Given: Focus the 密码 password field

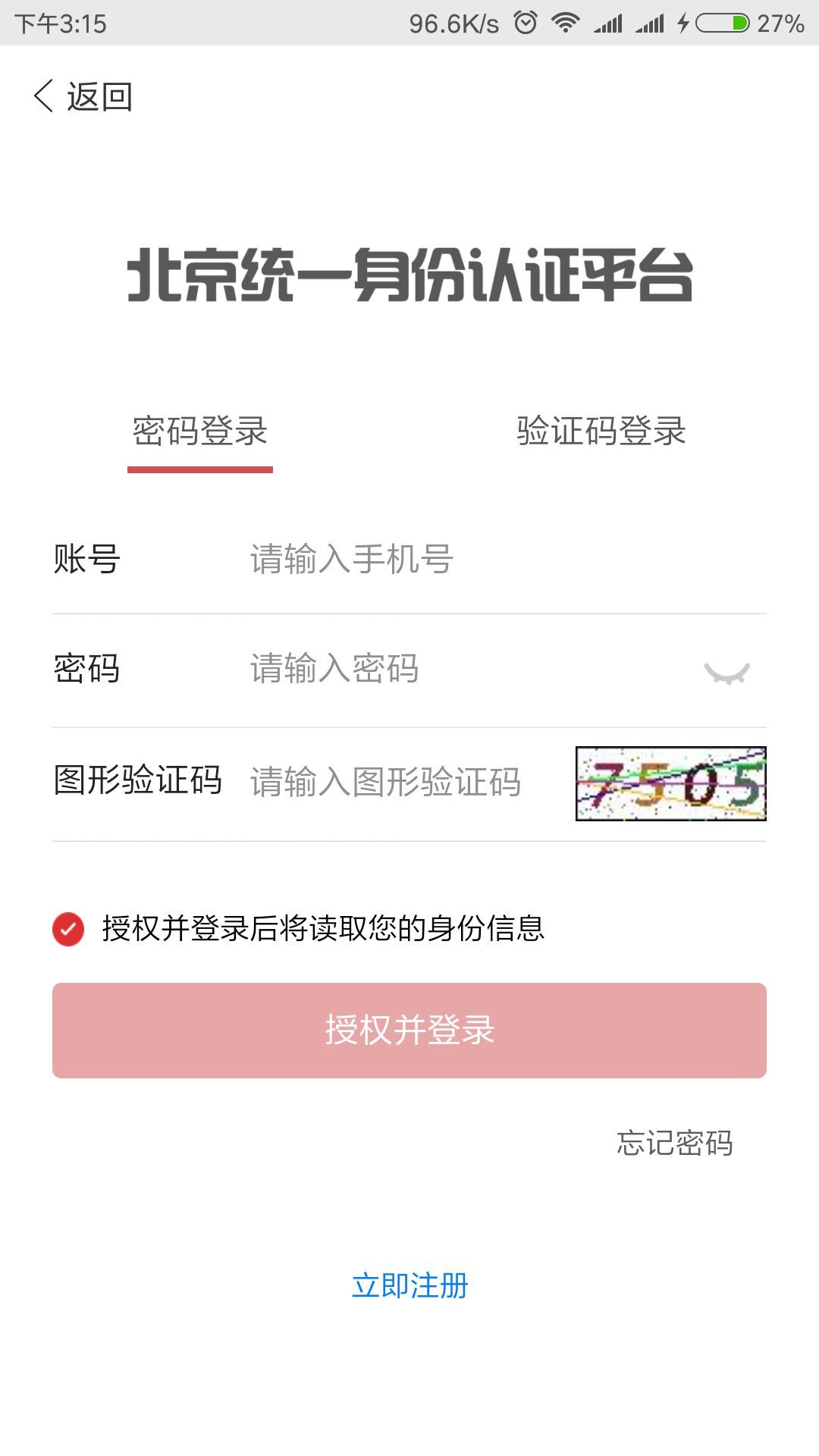Looking at the screenshot, I should [470, 669].
